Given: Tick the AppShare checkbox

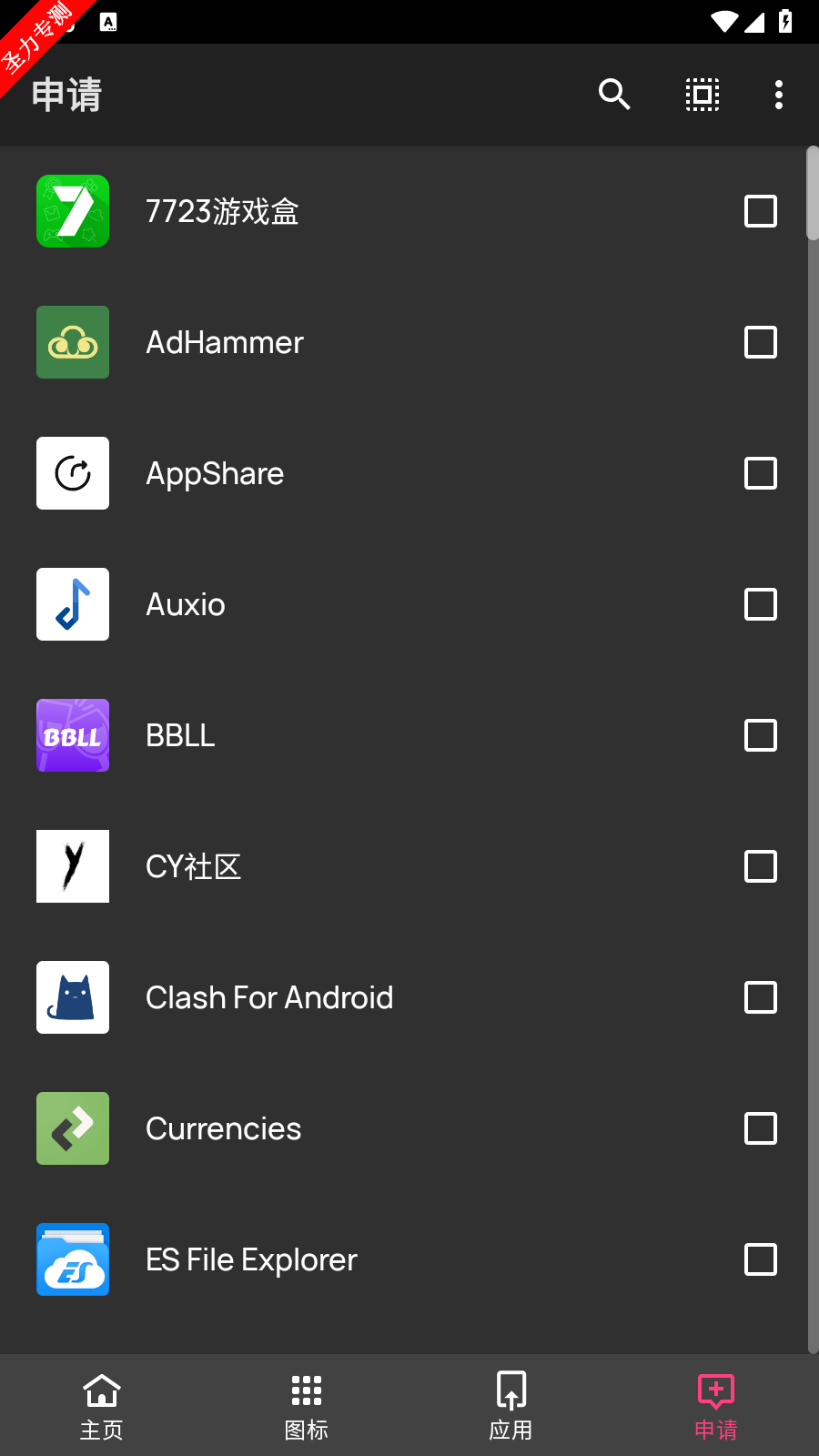Looking at the screenshot, I should [761, 473].
